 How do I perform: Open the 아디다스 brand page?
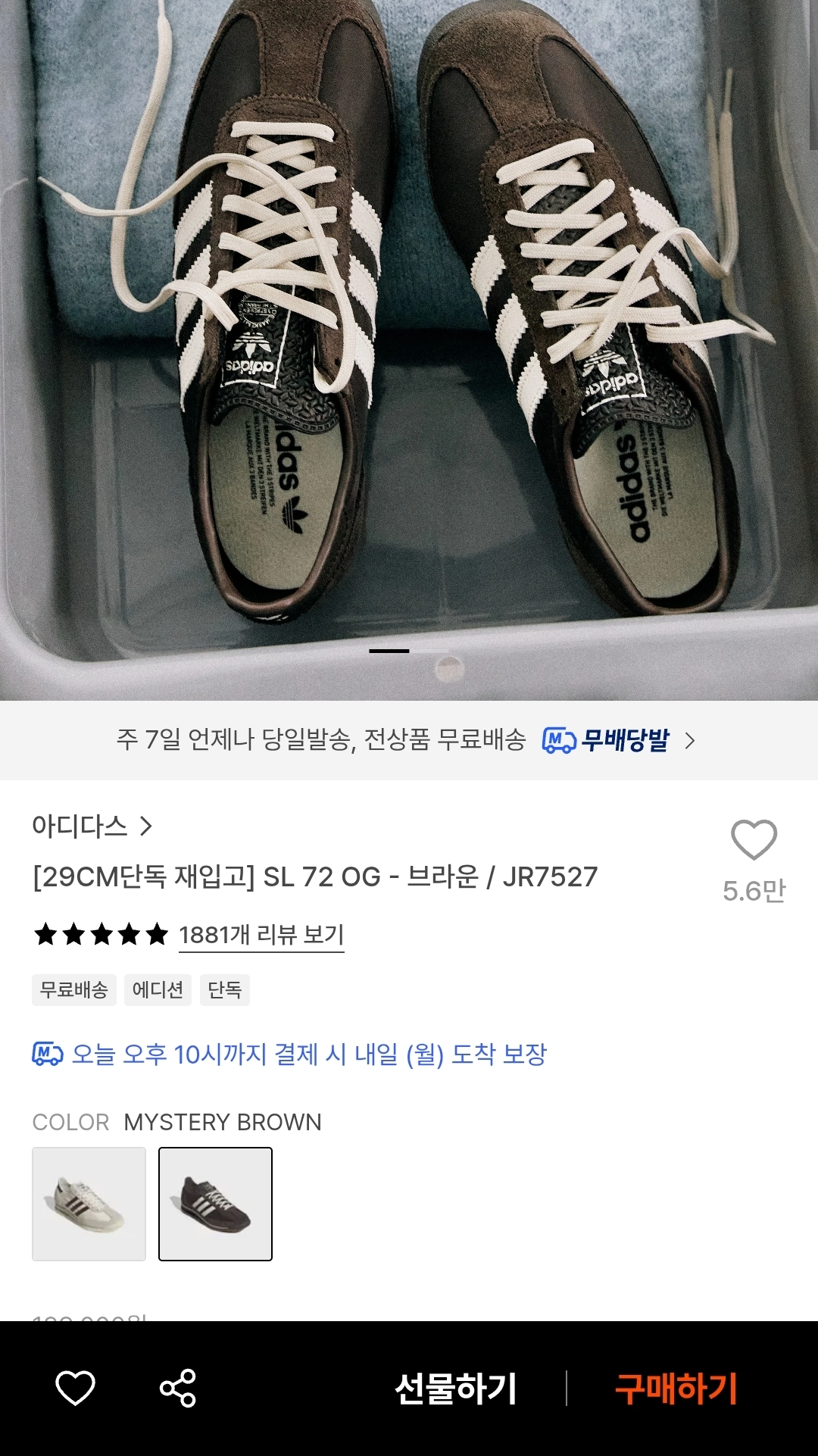92,826
